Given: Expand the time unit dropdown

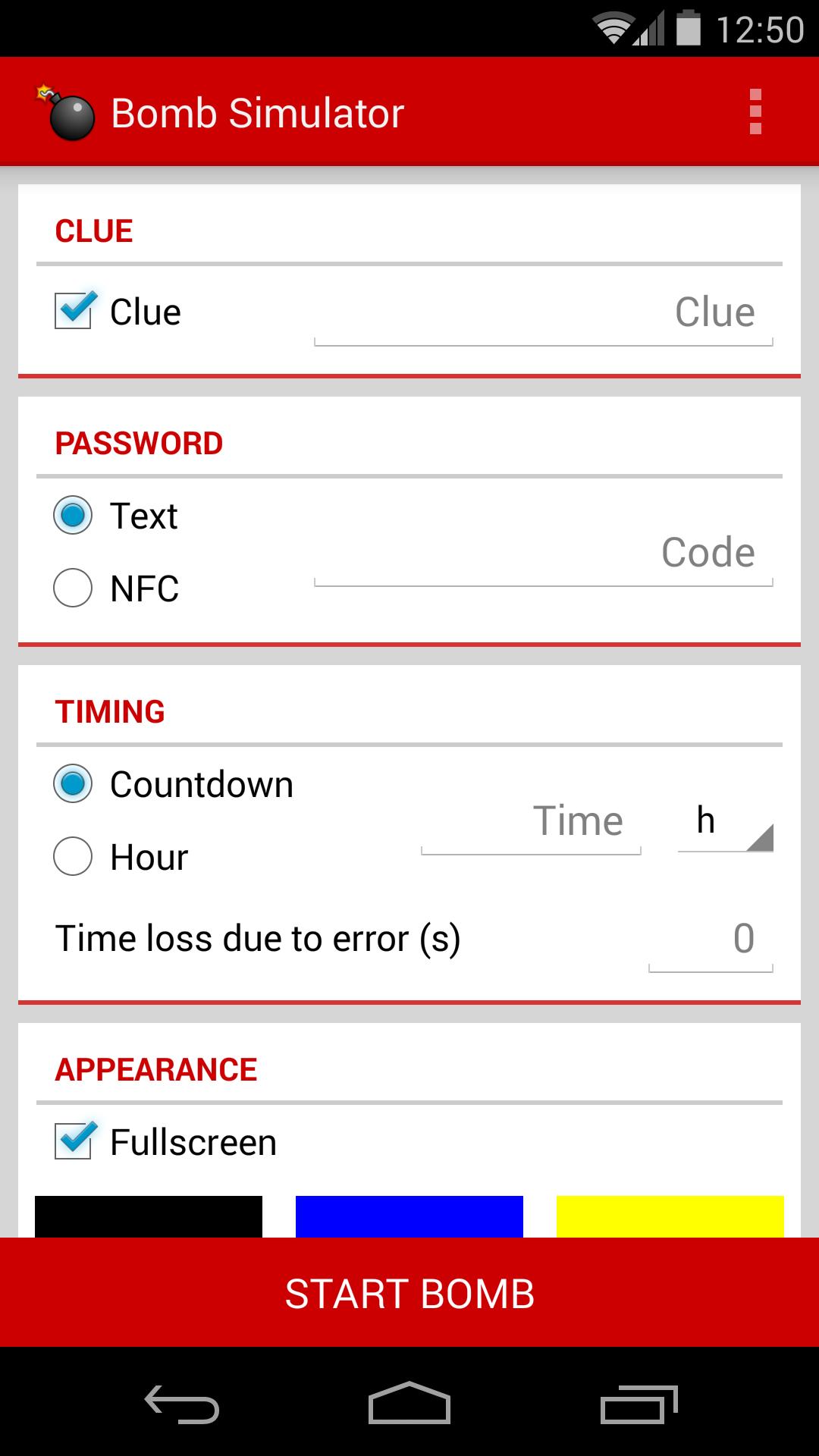Looking at the screenshot, I should [725, 822].
